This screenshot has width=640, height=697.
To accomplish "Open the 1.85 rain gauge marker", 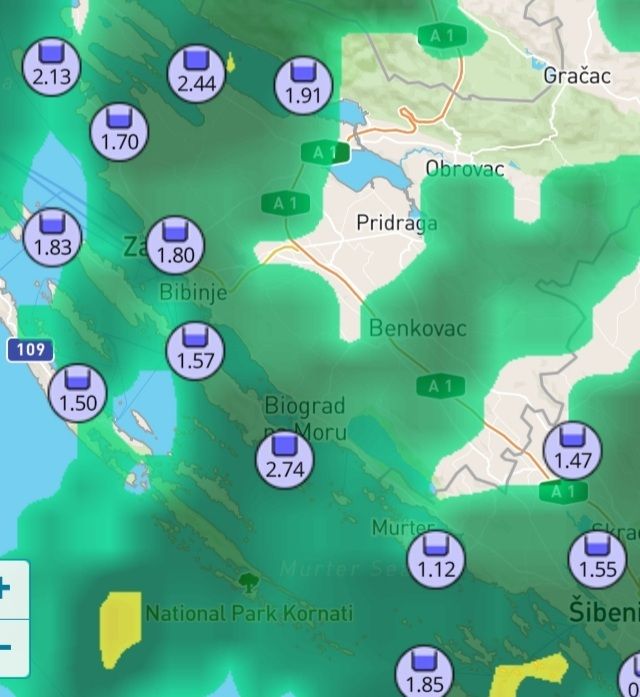I will pyautogui.click(x=426, y=674).
